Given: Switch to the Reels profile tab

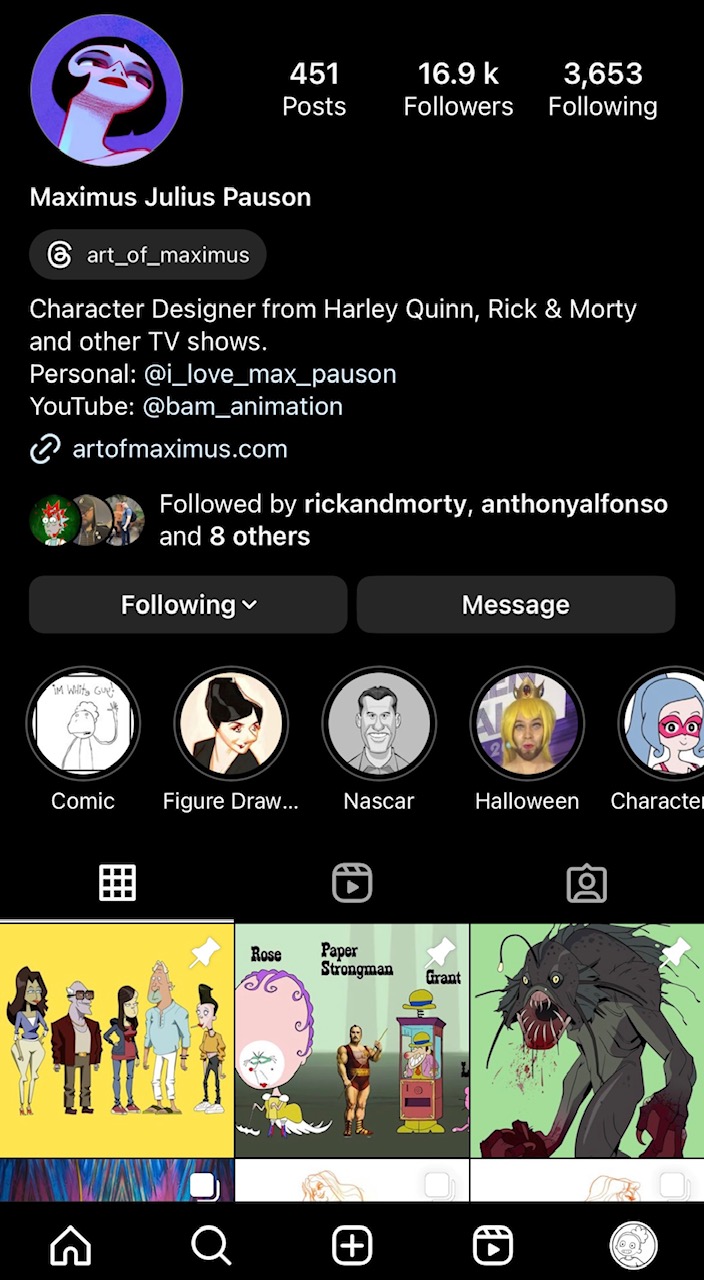Looking at the screenshot, I should (x=352, y=883).
